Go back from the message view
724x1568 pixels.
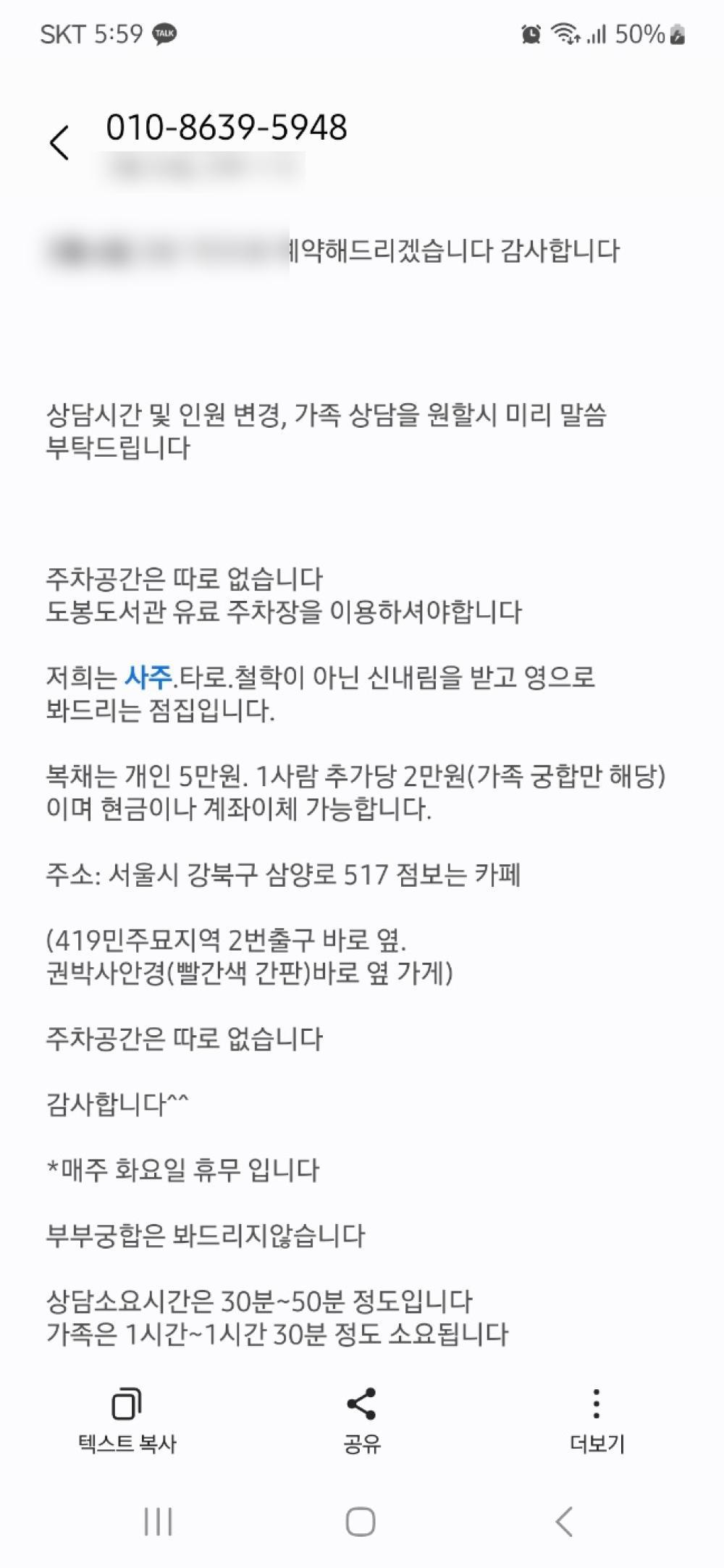tap(59, 142)
